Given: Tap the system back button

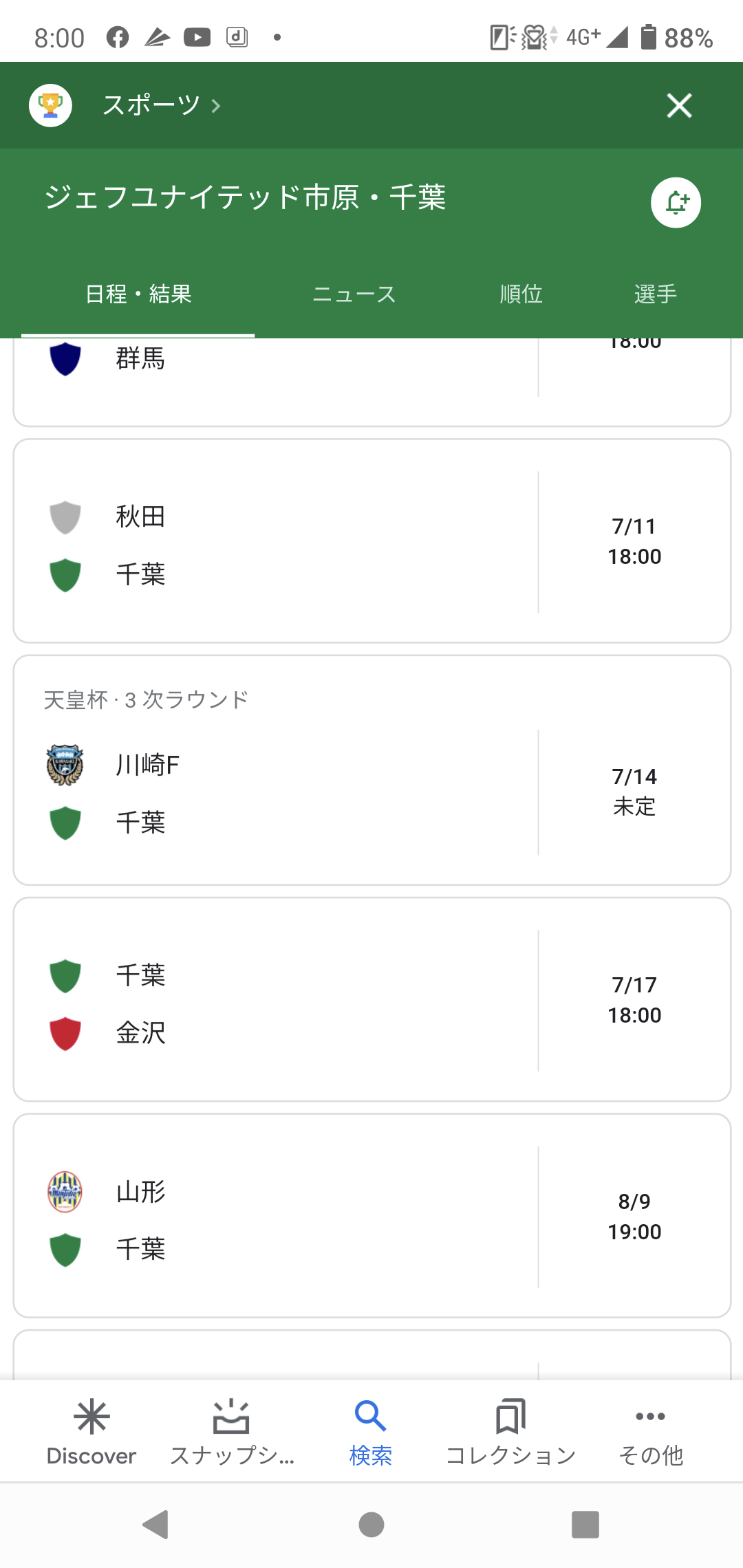Looking at the screenshot, I should click(x=156, y=1525).
